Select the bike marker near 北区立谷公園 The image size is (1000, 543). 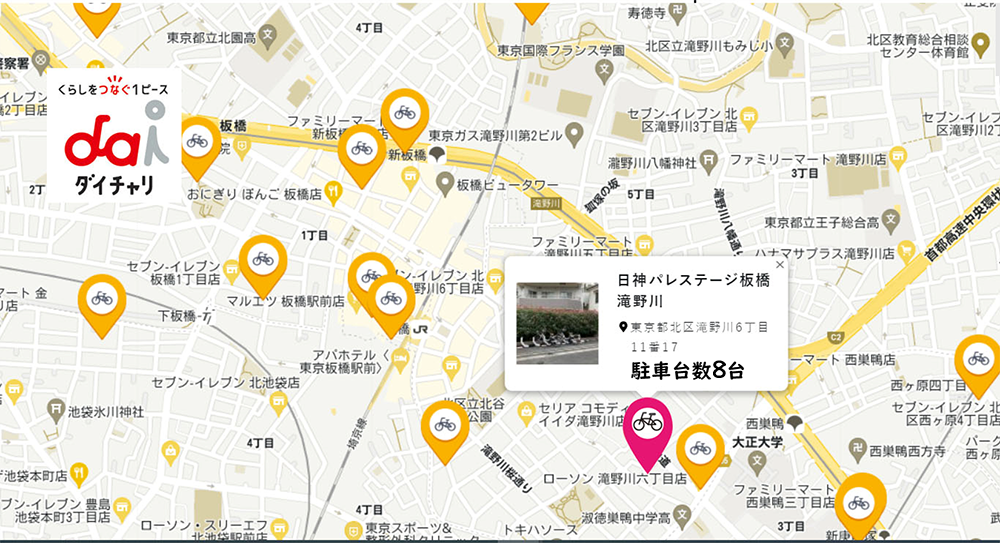point(445,425)
